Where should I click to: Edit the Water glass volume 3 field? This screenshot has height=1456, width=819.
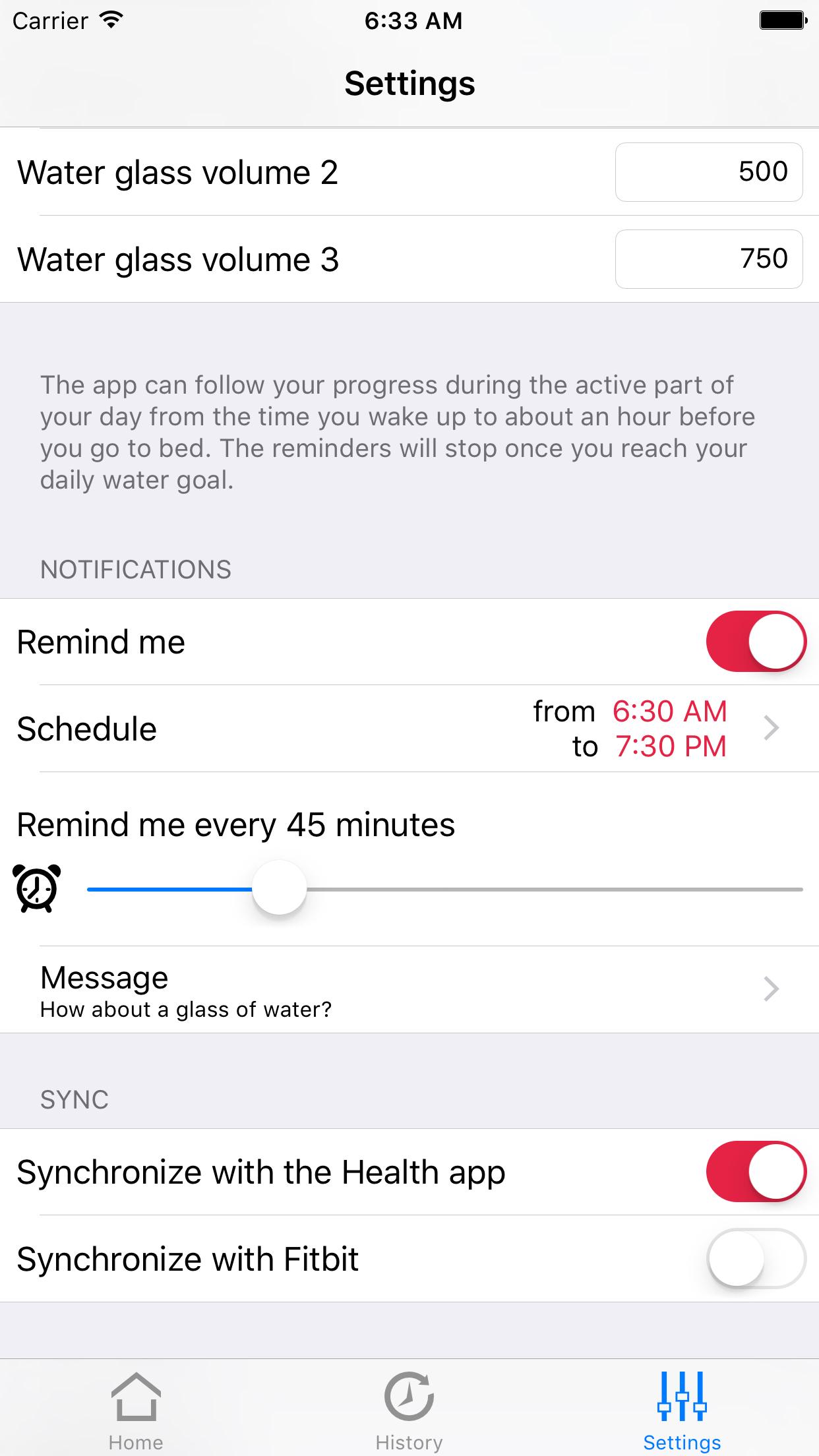coord(709,259)
